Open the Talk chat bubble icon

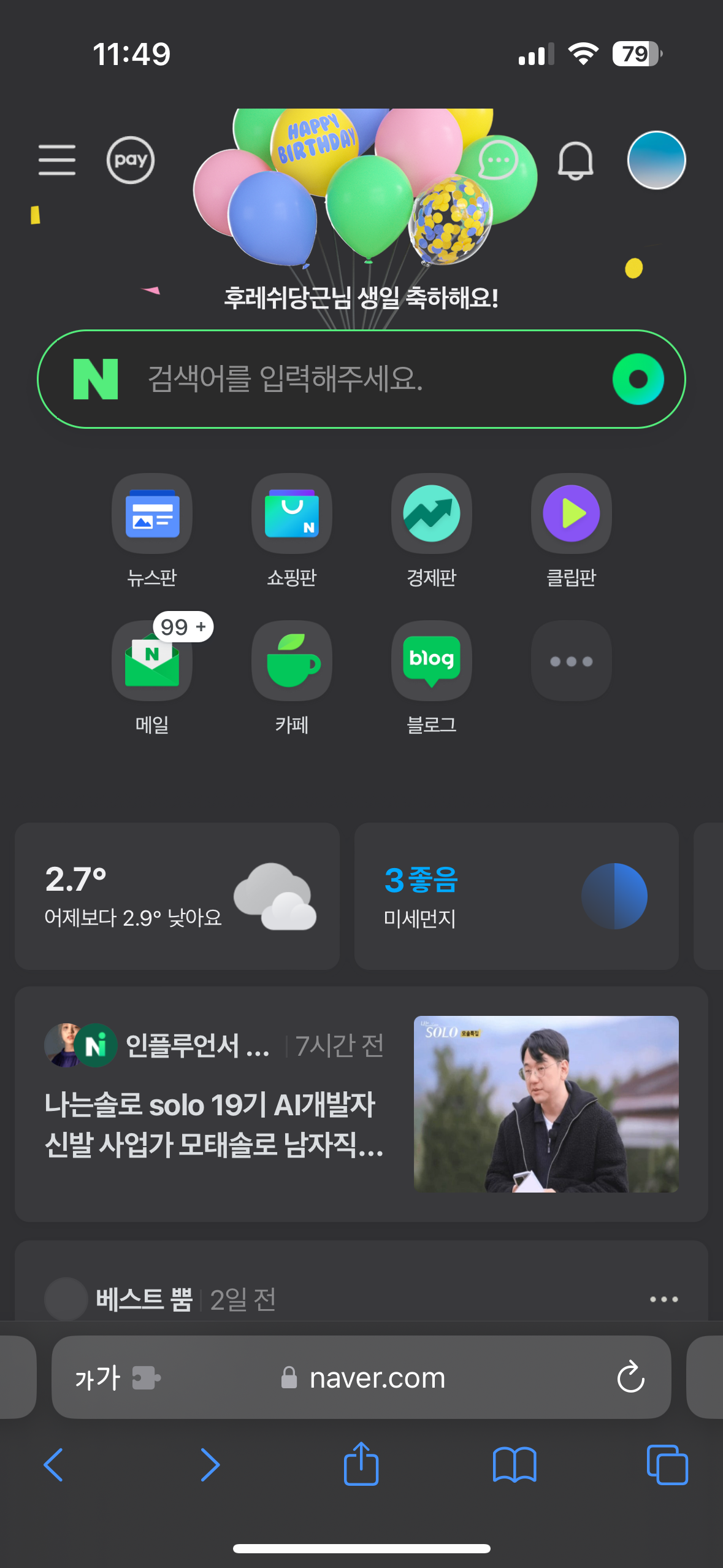[x=498, y=160]
